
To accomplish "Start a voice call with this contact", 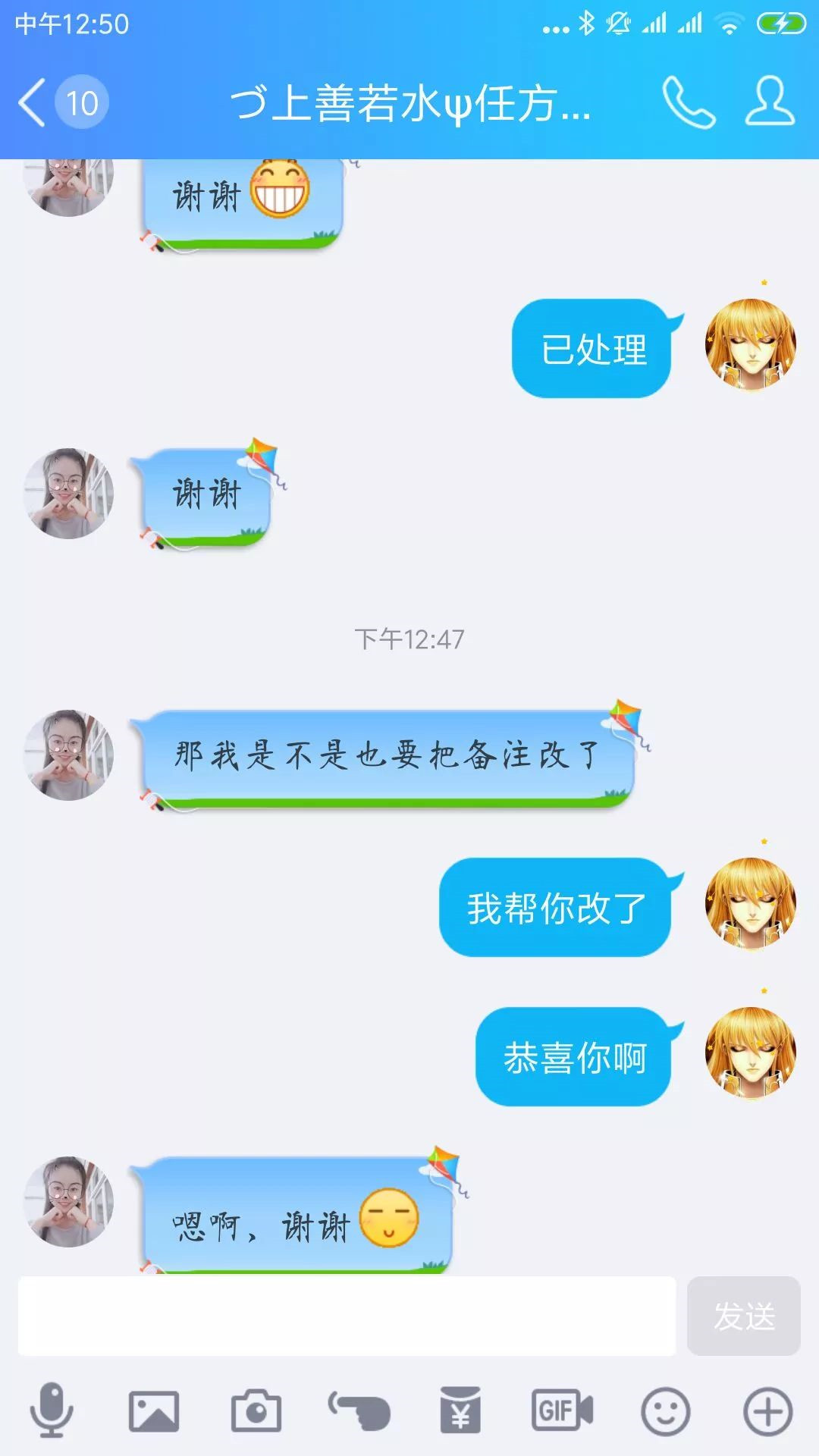I will pyautogui.click(x=688, y=102).
